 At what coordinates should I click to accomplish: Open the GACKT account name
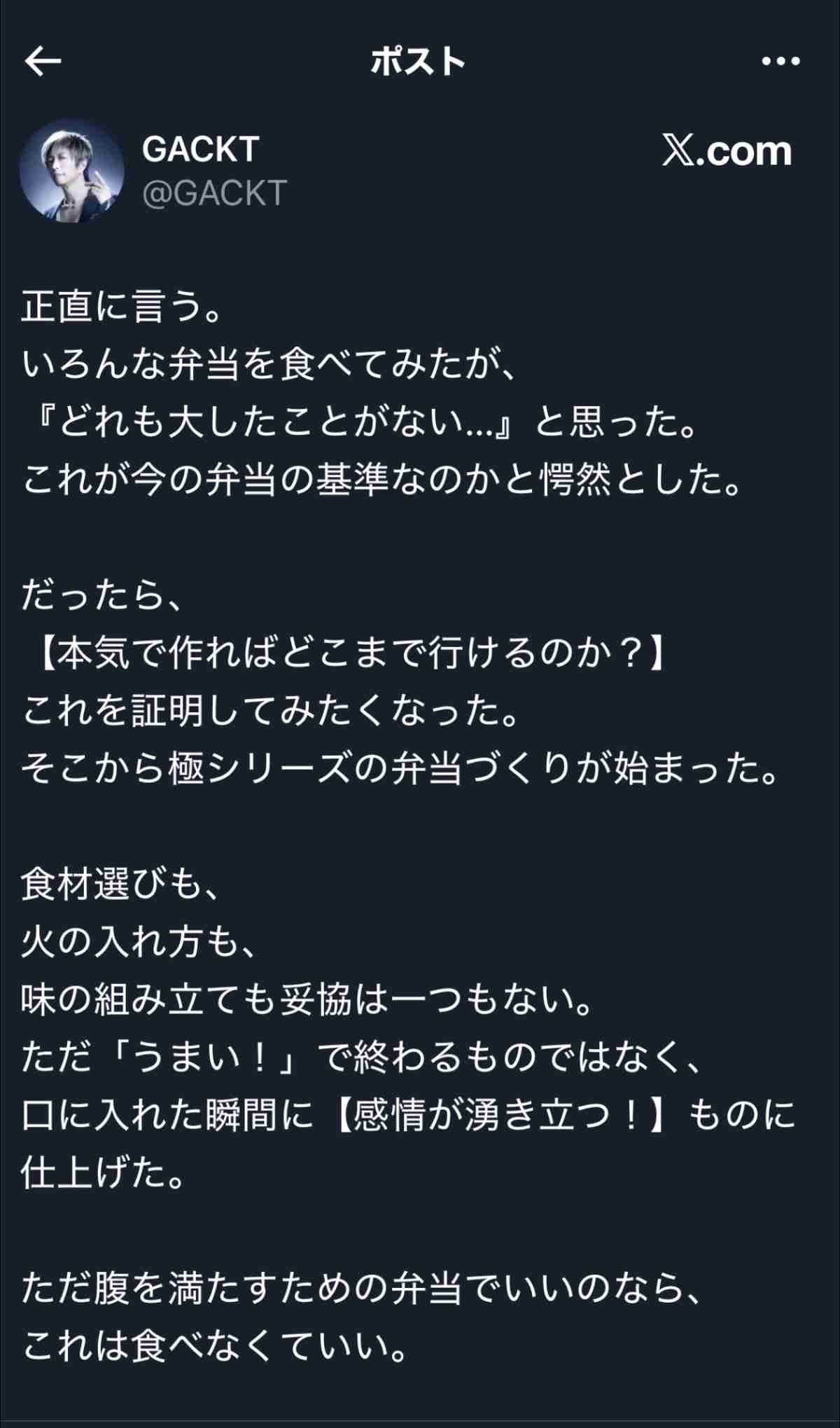click(200, 149)
